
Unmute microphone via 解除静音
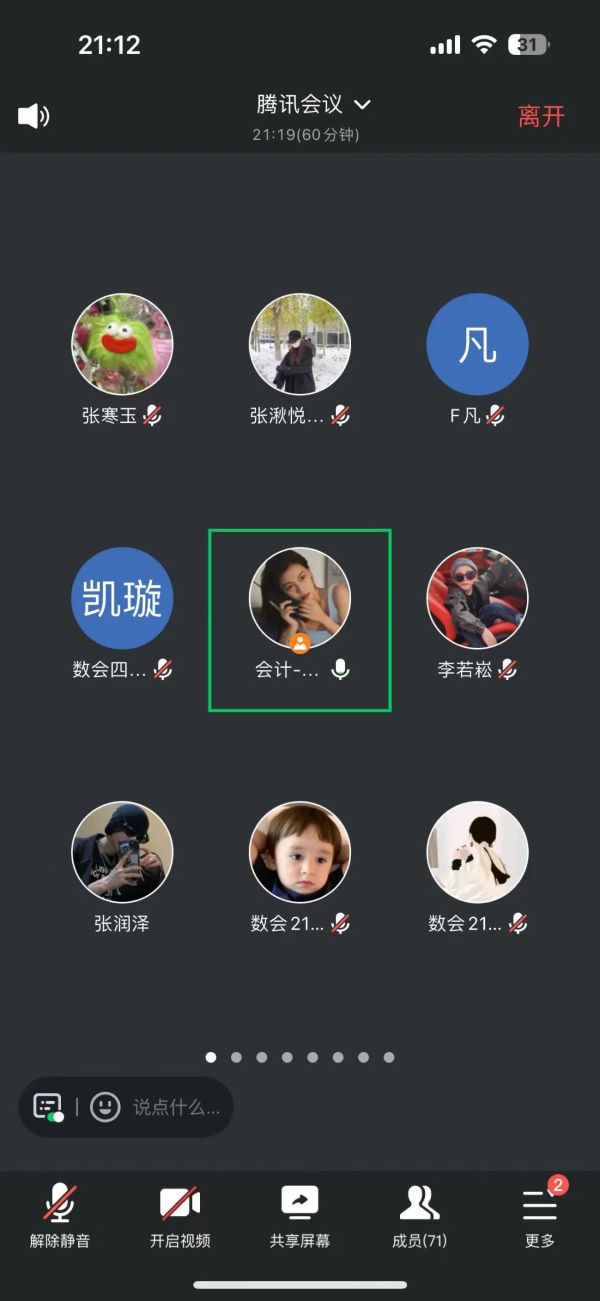(60, 1215)
